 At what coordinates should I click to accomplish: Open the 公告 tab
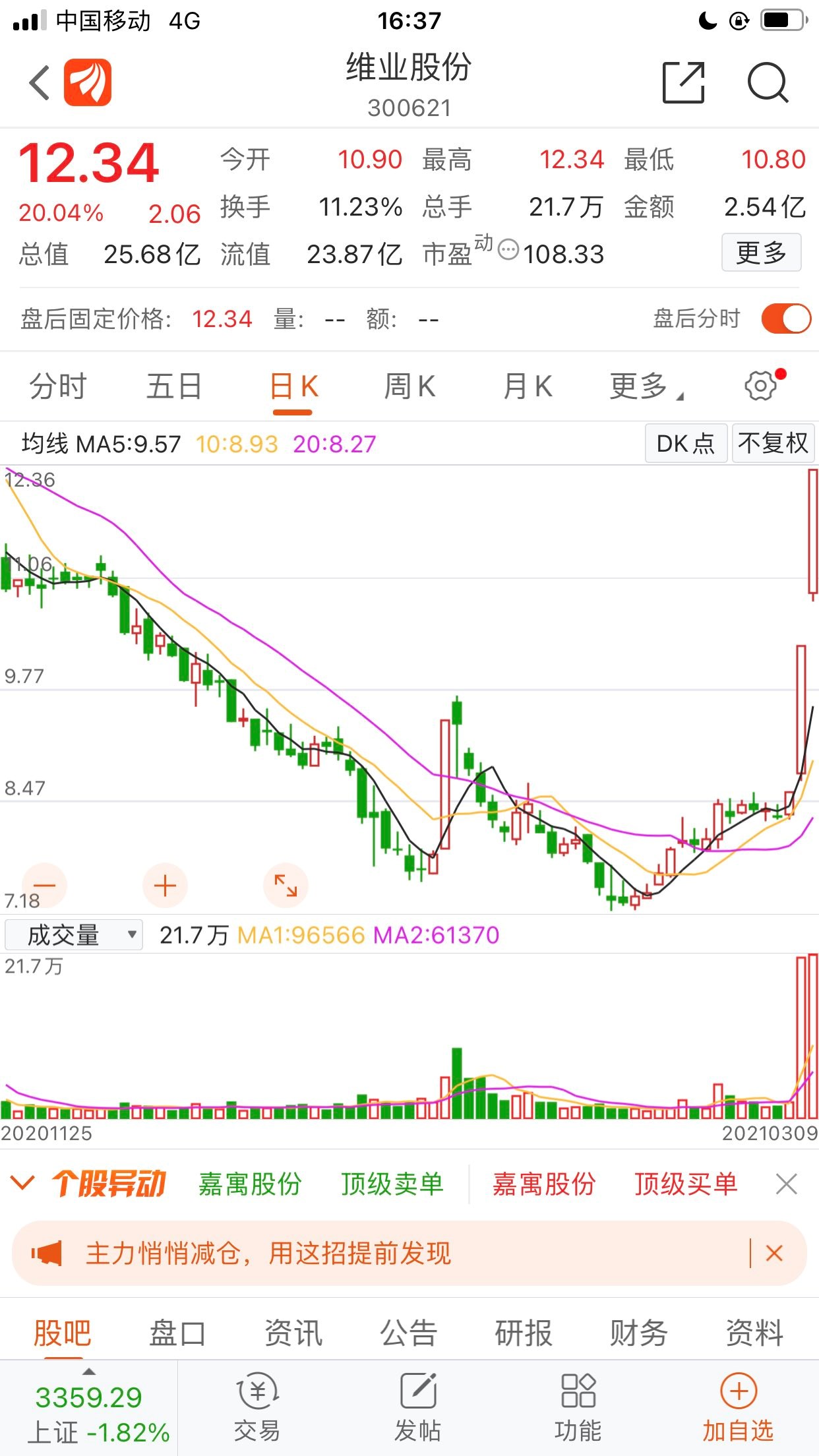(408, 1333)
